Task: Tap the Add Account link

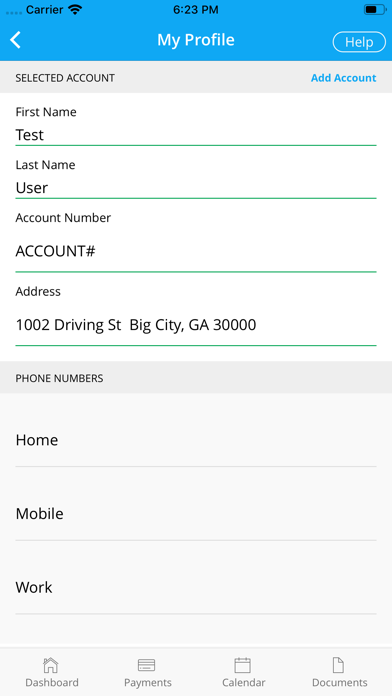Action: (343, 78)
